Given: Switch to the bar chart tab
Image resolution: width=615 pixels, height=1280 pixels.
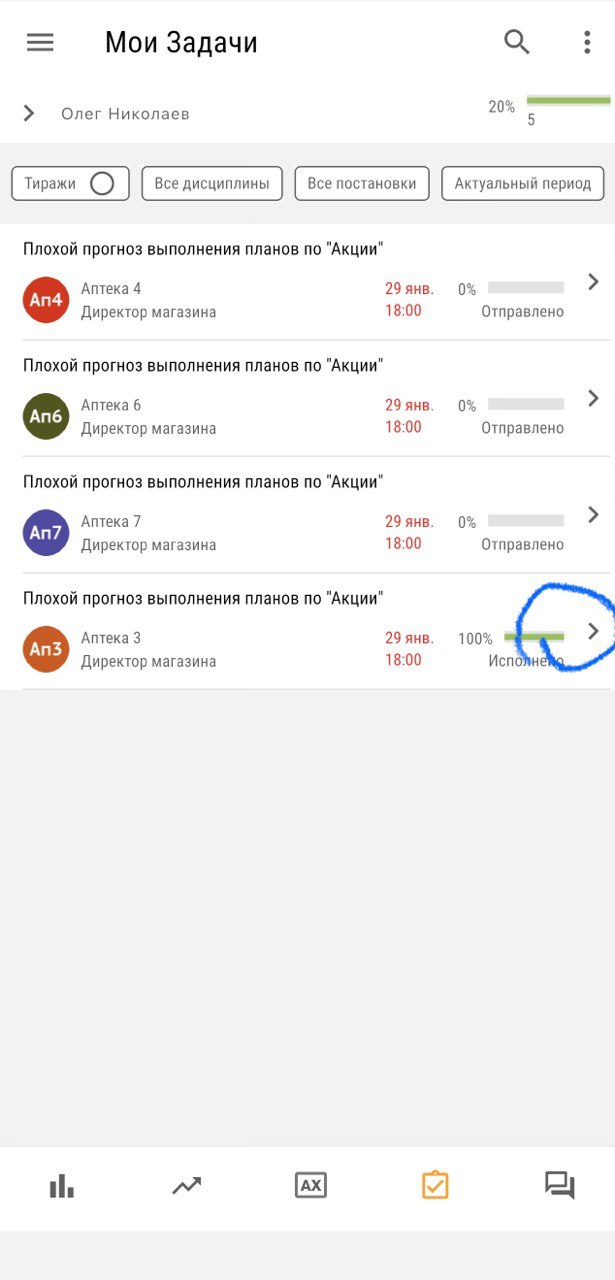Looking at the screenshot, I should click(x=62, y=1186).
